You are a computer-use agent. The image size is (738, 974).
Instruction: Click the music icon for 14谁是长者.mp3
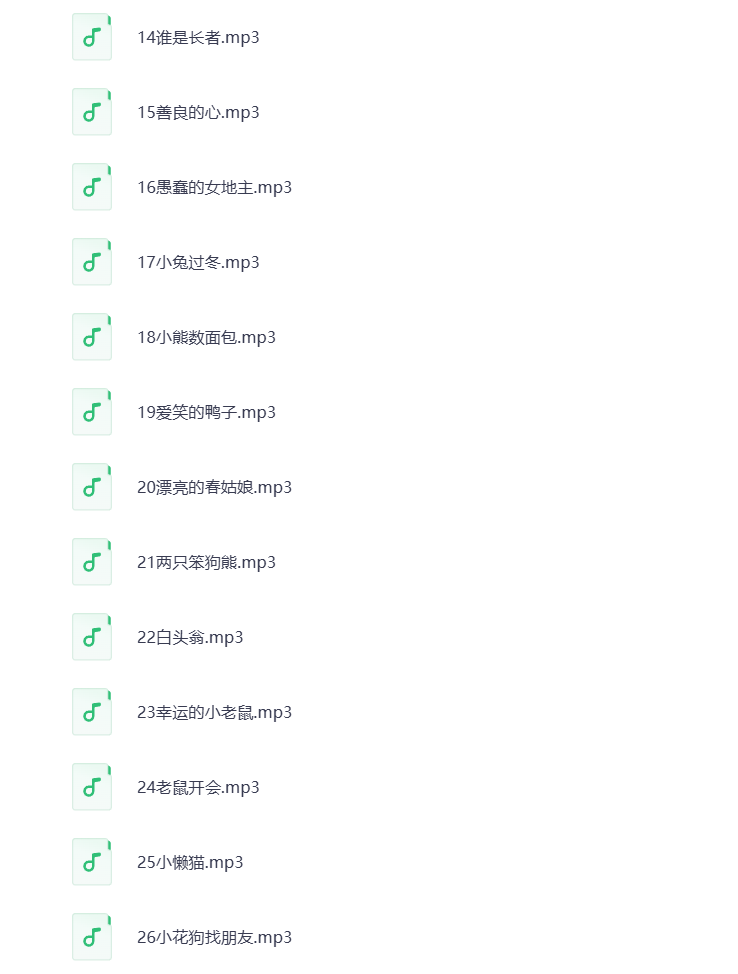pyautogui.click(x=92, y=37)
